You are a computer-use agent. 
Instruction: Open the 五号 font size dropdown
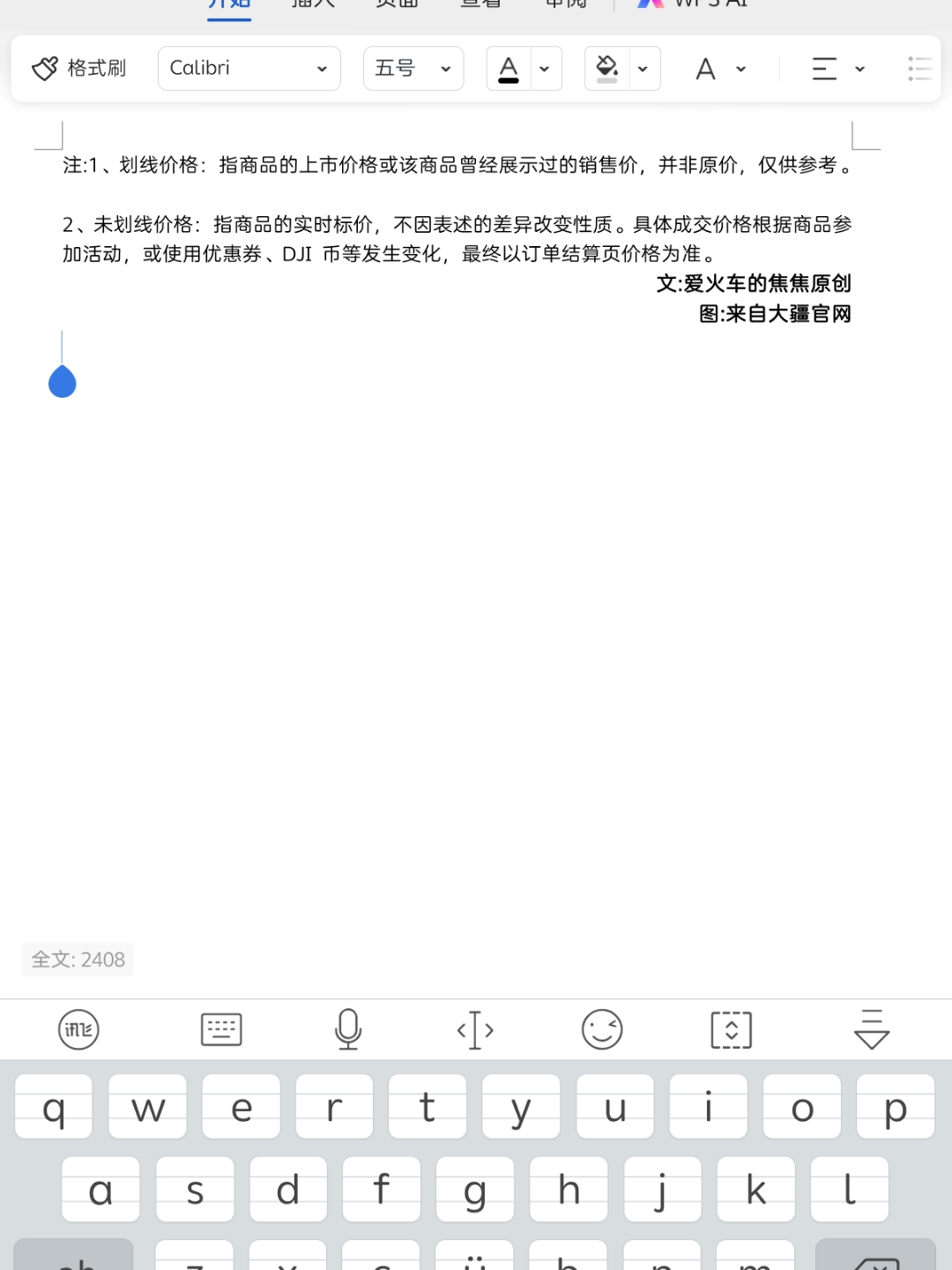[413, 68]
